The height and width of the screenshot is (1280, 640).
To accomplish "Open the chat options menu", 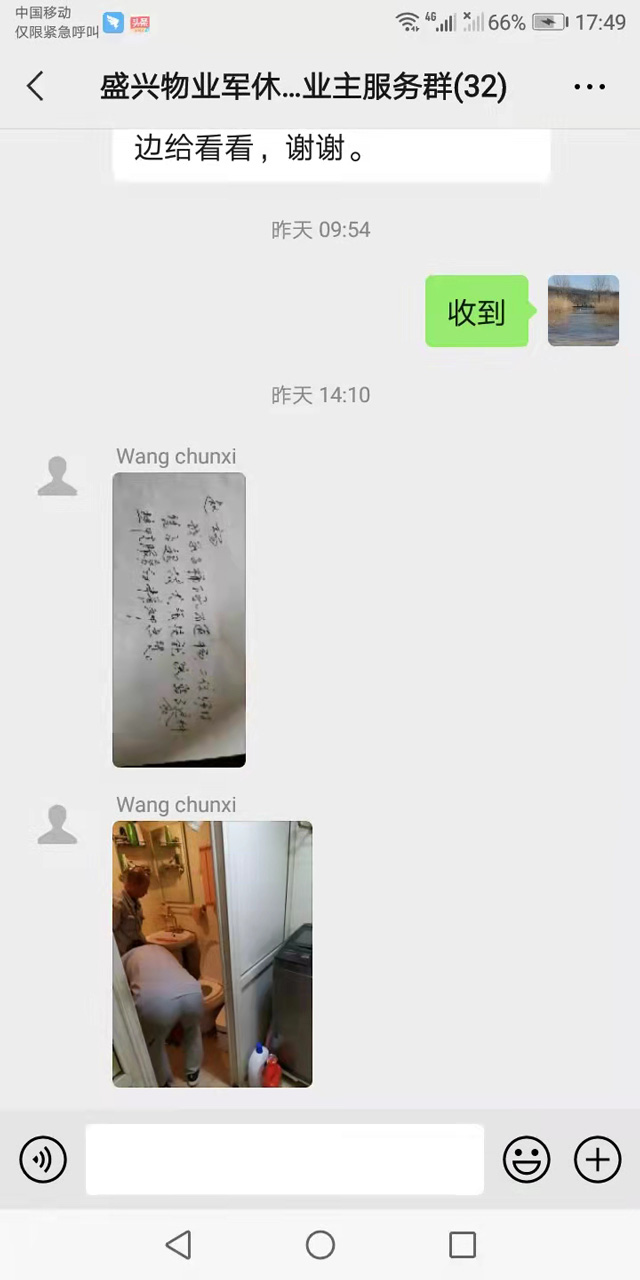I will [589, 87].
